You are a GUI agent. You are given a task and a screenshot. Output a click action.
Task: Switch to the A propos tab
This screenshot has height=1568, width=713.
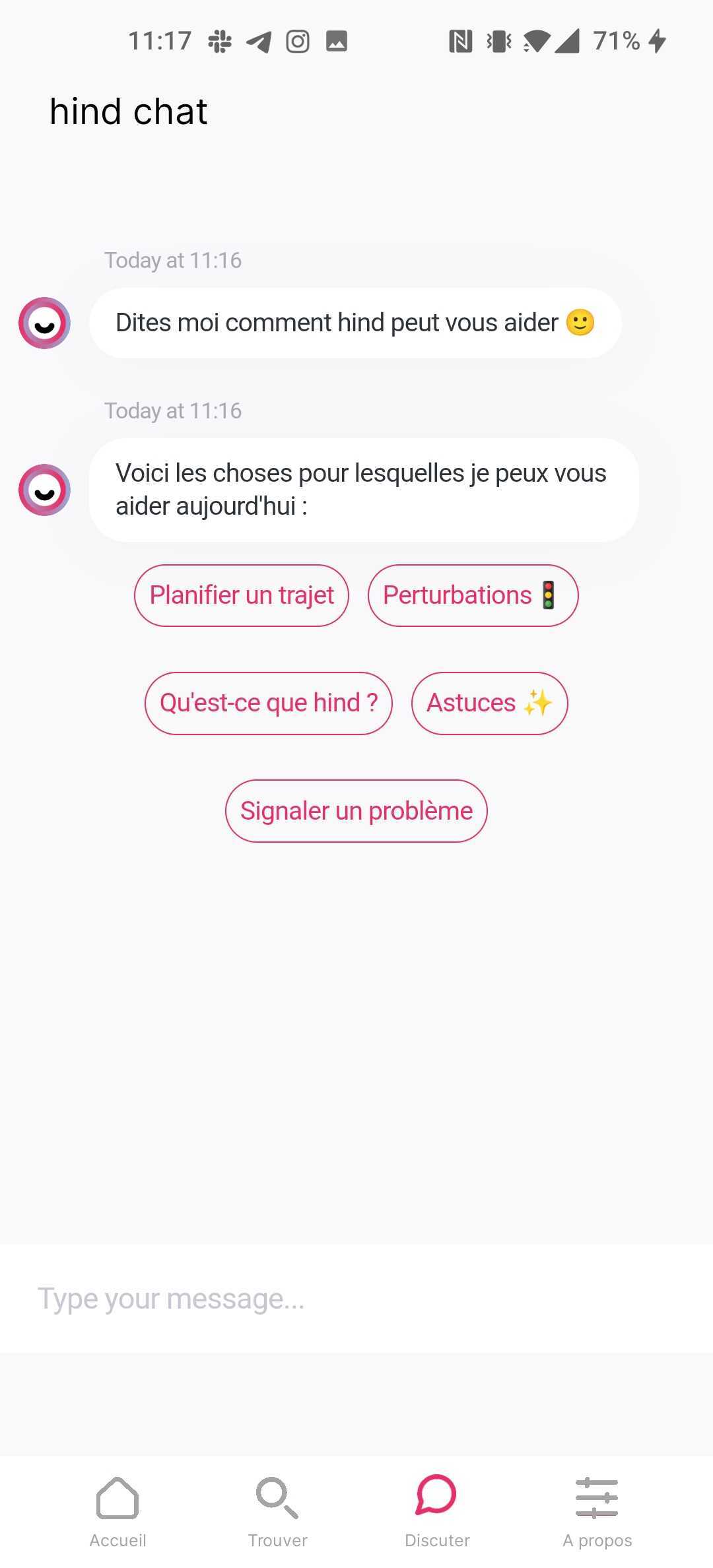pos(597,1511)
